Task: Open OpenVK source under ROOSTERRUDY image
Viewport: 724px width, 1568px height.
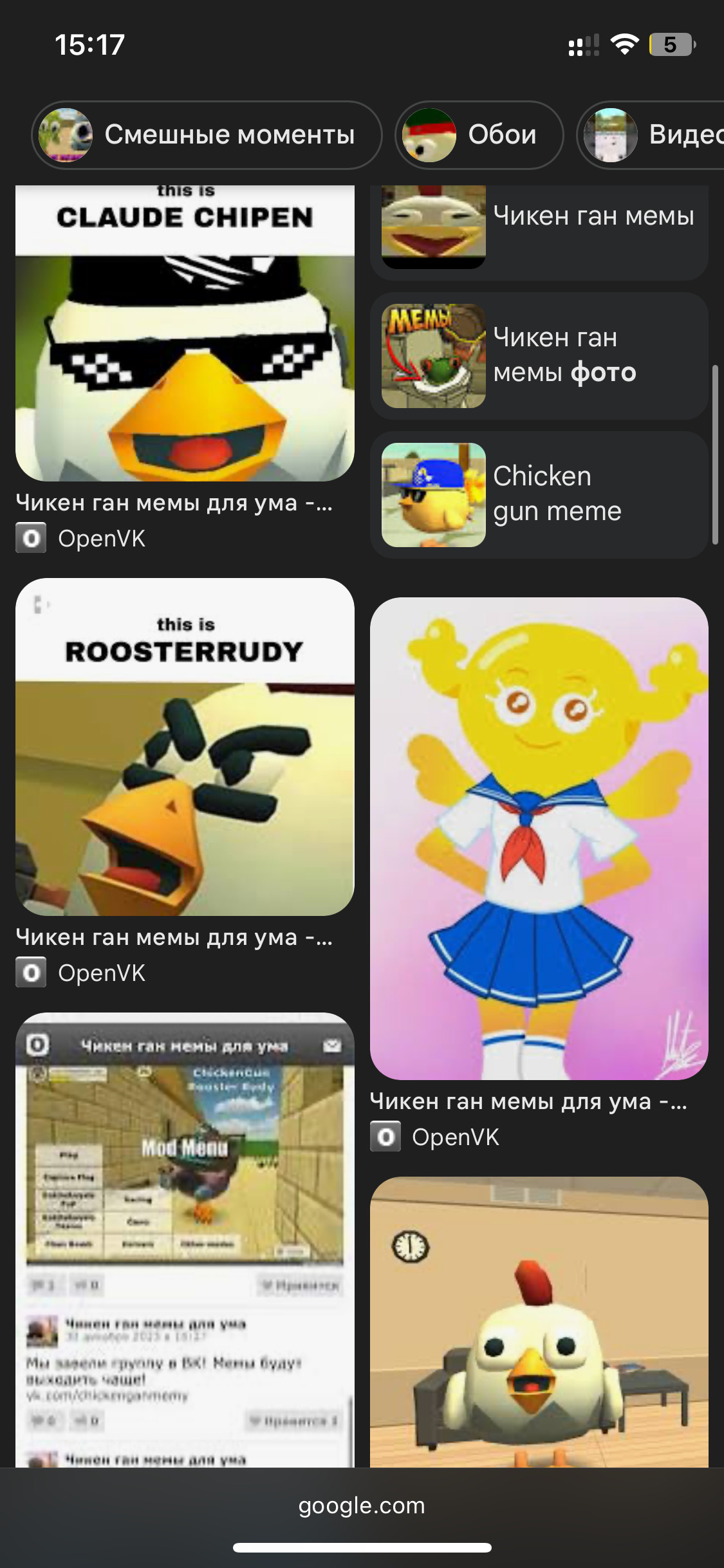Action: 101,973
